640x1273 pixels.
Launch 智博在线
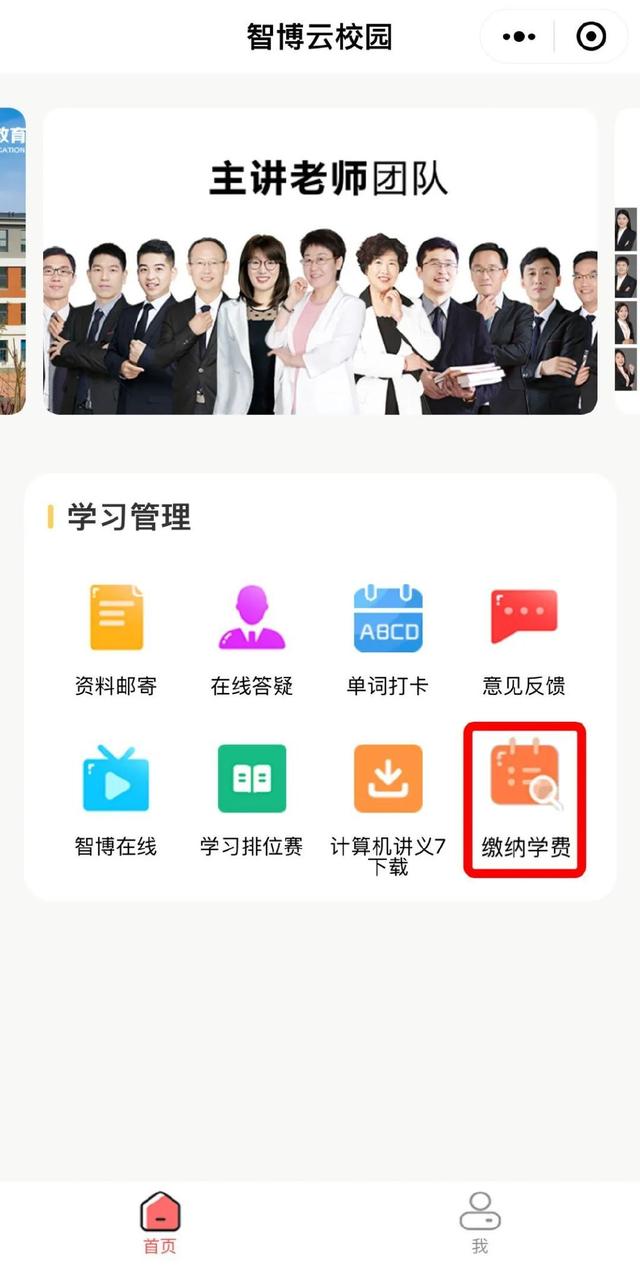[x=116, y=799]
